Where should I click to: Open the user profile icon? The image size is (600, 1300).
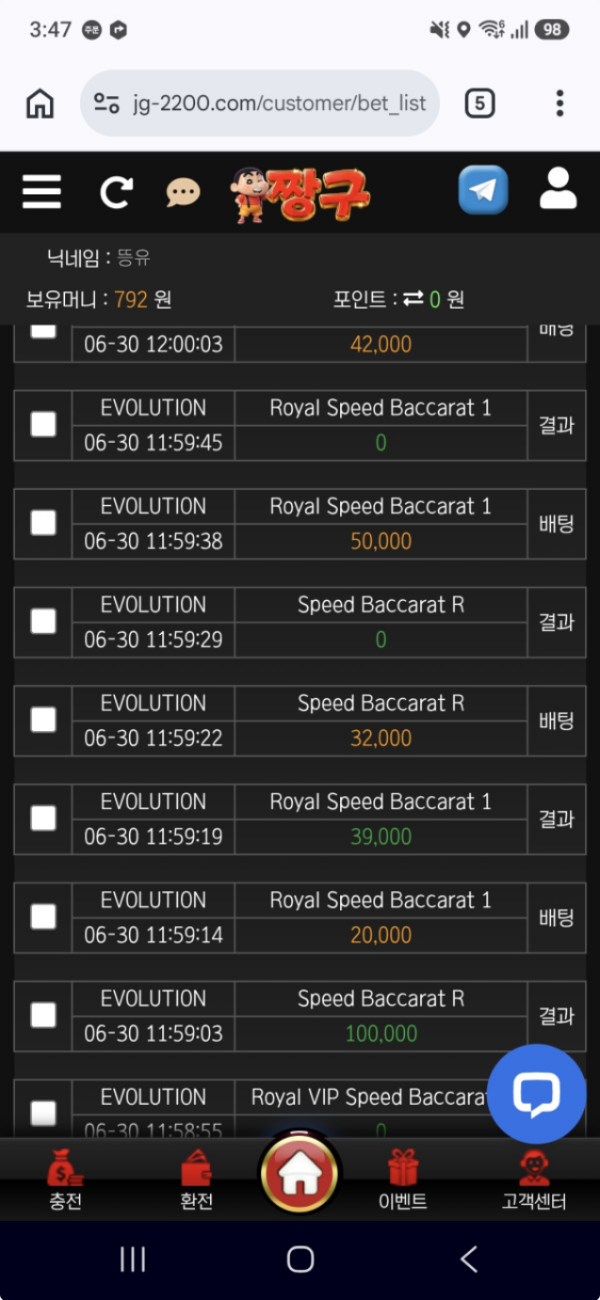coord(558,189)
